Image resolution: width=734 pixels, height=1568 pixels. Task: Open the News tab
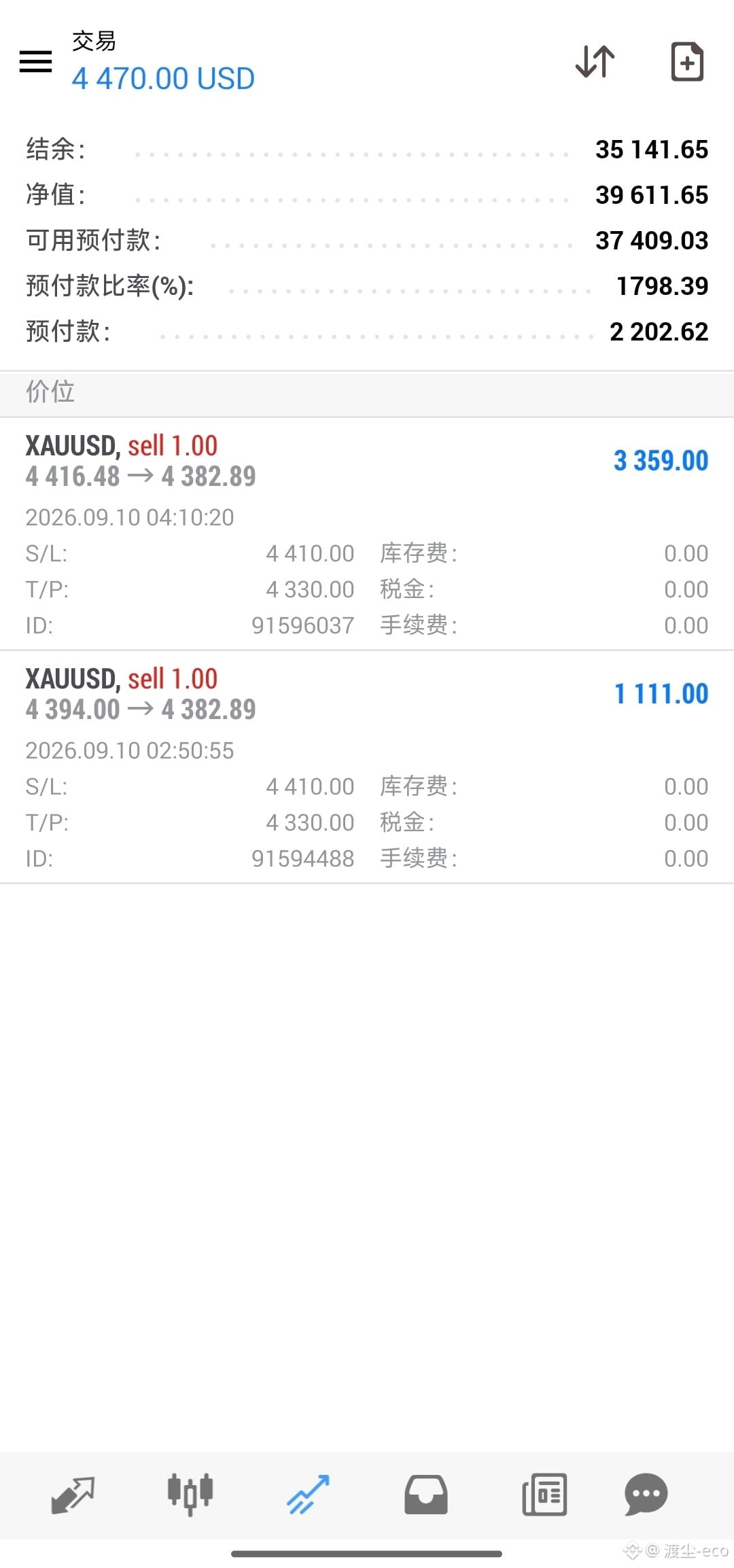(544, 1495)
